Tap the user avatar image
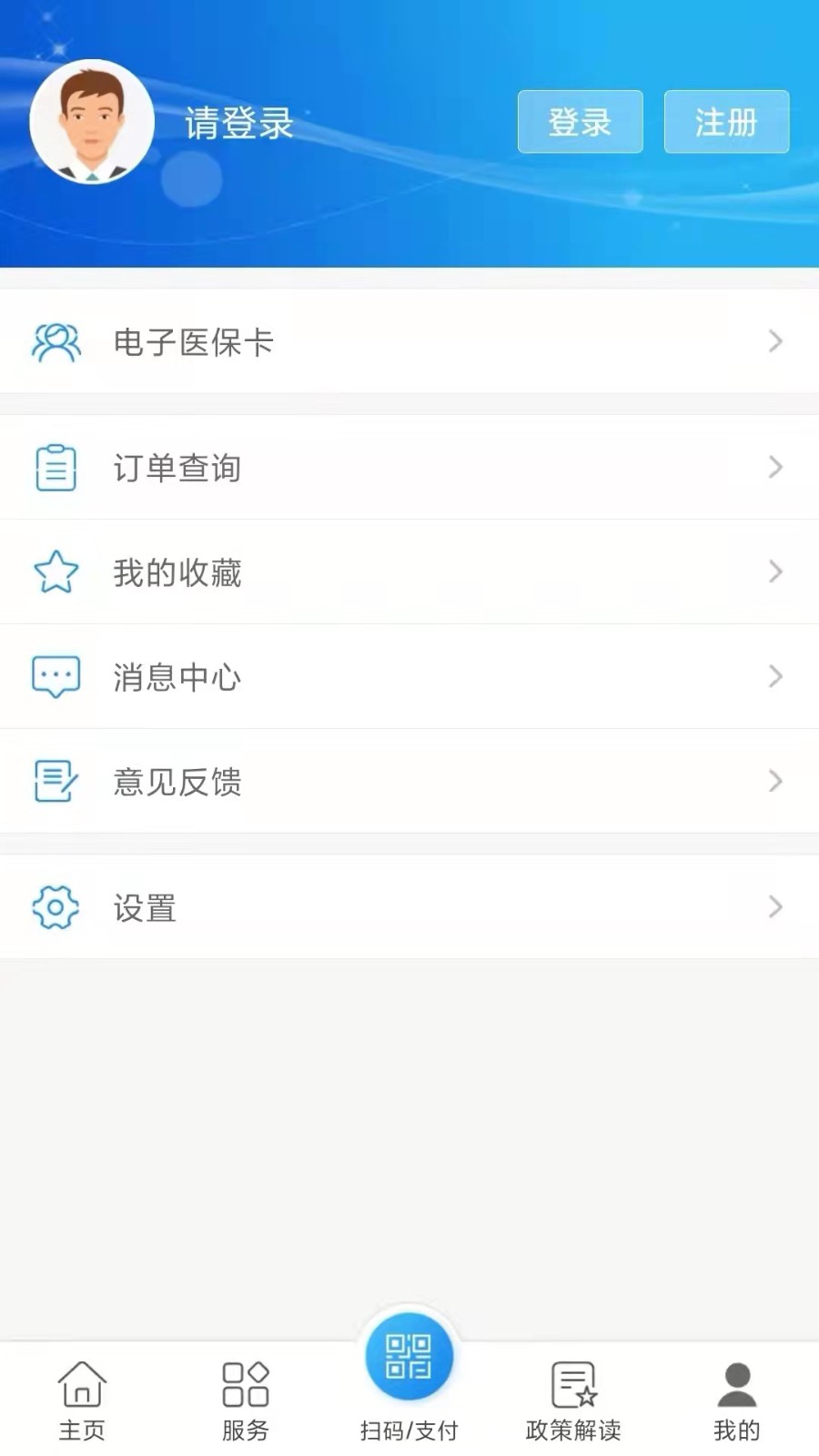Viewport: 819px width, 1456px height. click(94, 123)
